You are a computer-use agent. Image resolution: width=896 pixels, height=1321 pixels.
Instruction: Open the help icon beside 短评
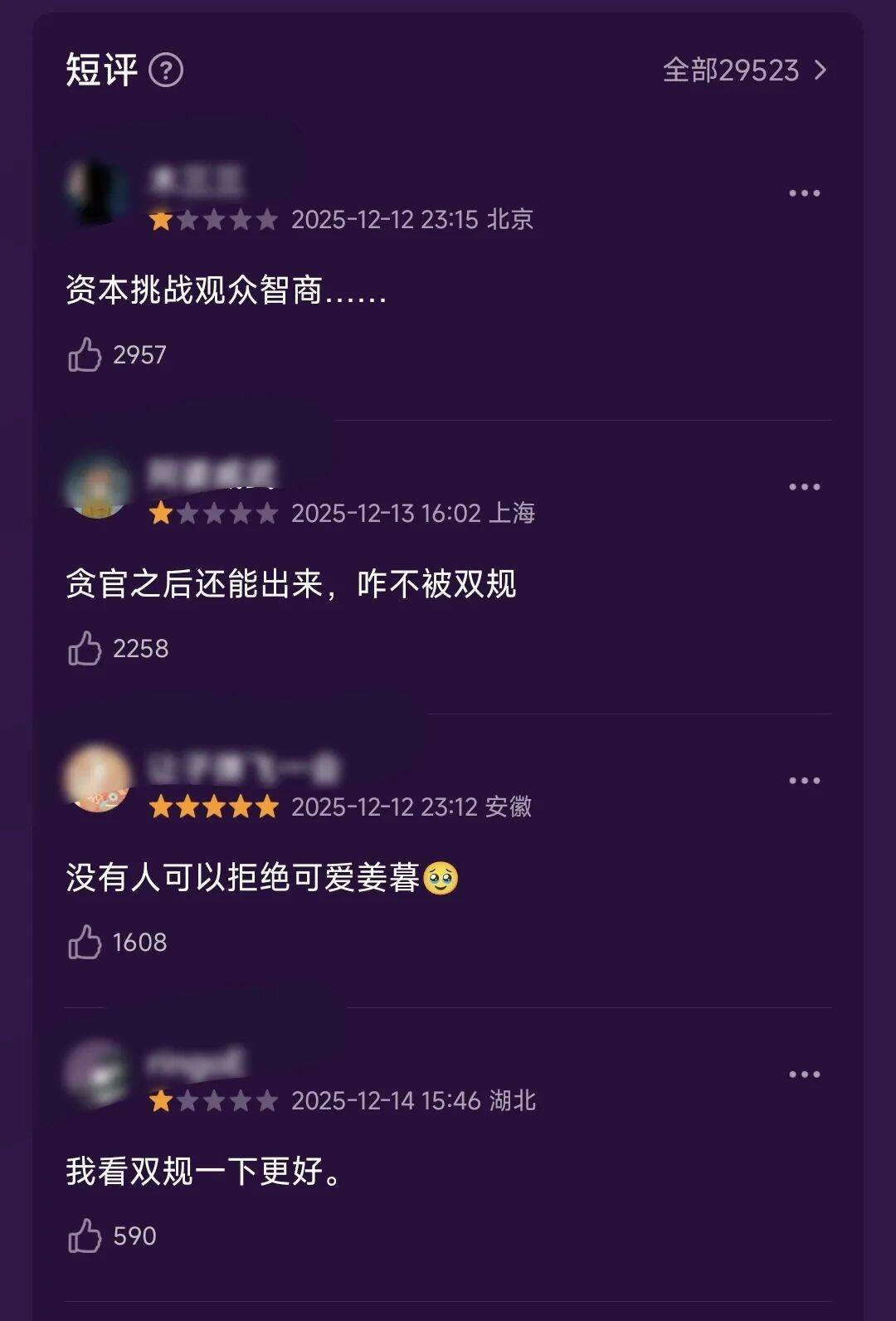tap(166, 71)
